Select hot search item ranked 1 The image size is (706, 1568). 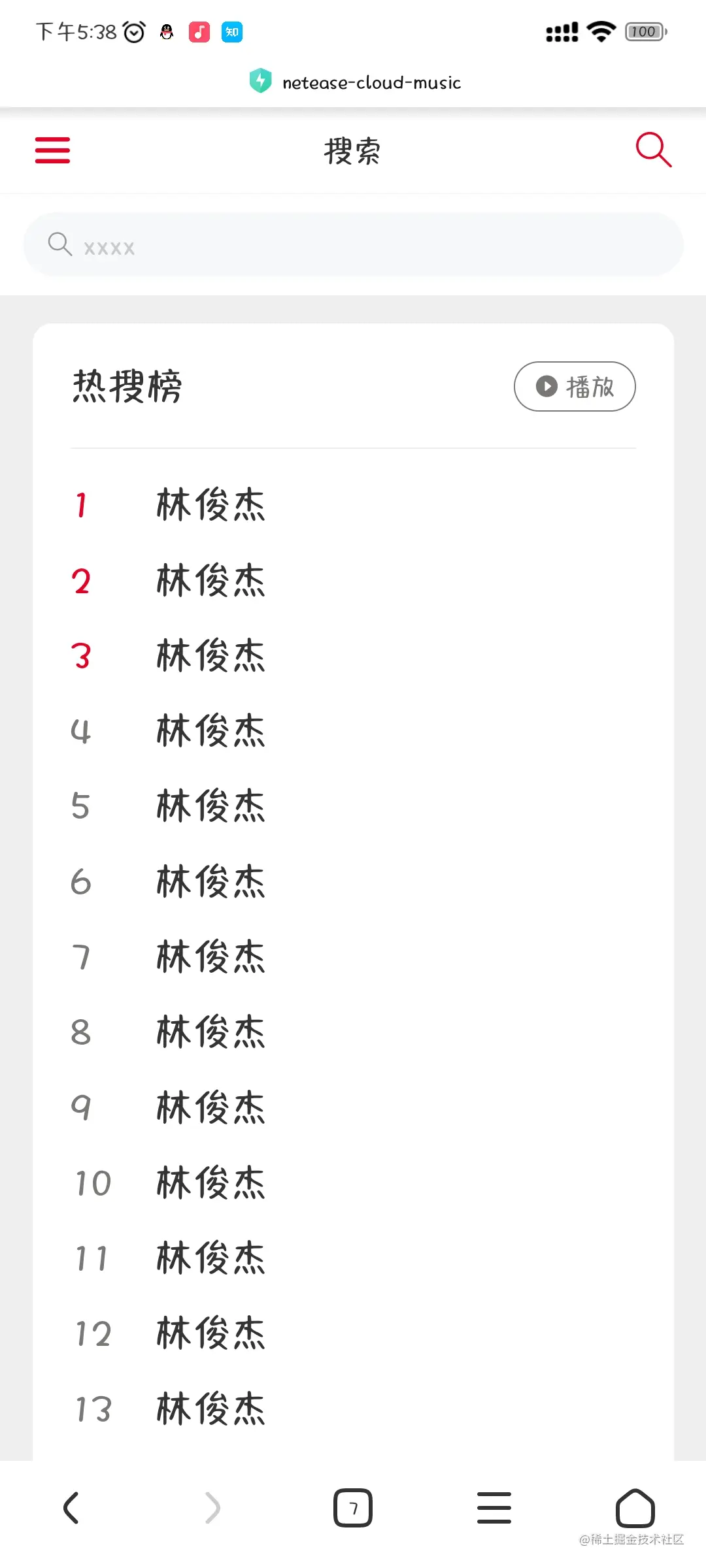[x=210, y=504]
